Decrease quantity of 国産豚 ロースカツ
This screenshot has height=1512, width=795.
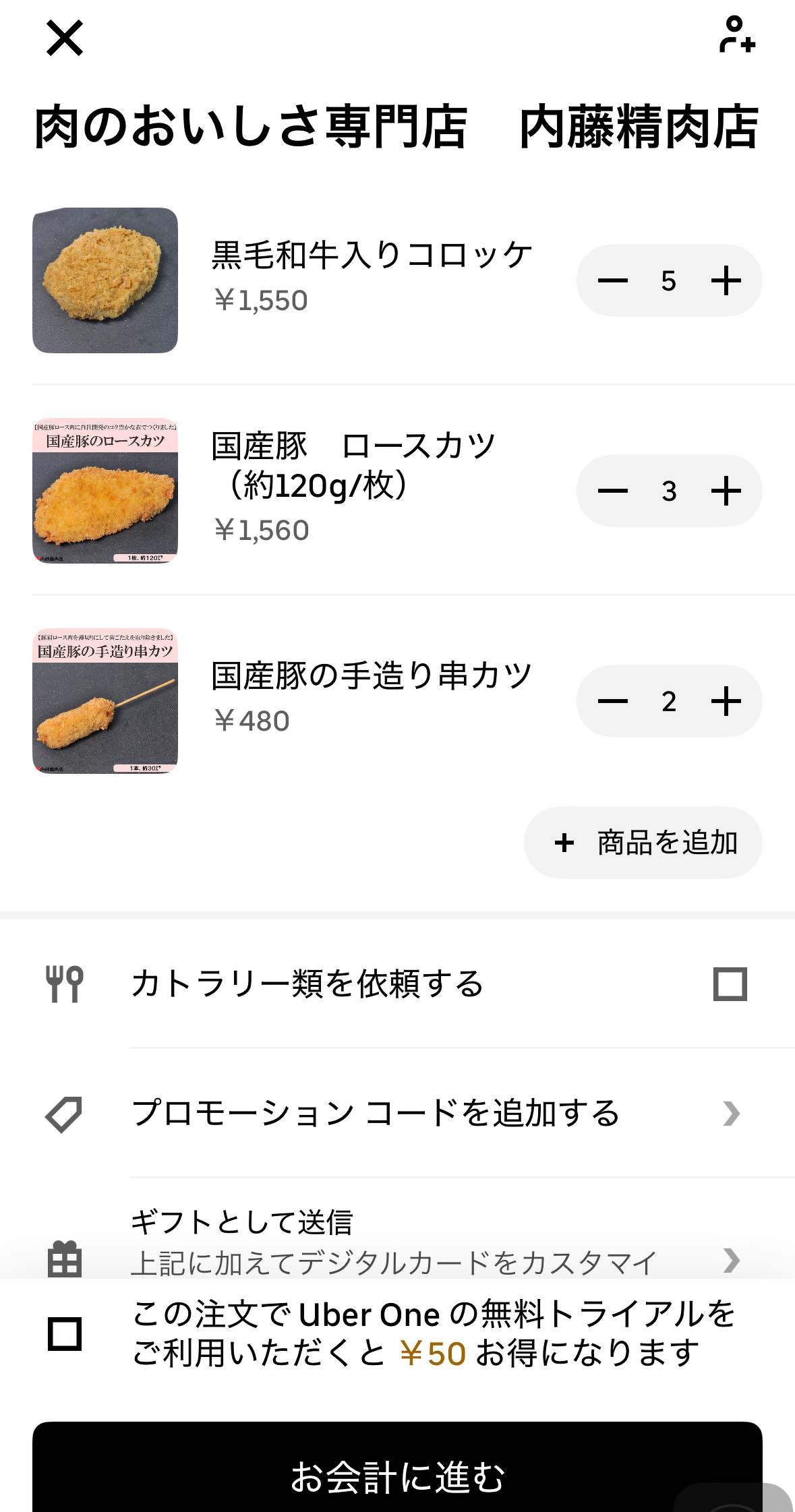pyautogui.click(x=612, y=491)
